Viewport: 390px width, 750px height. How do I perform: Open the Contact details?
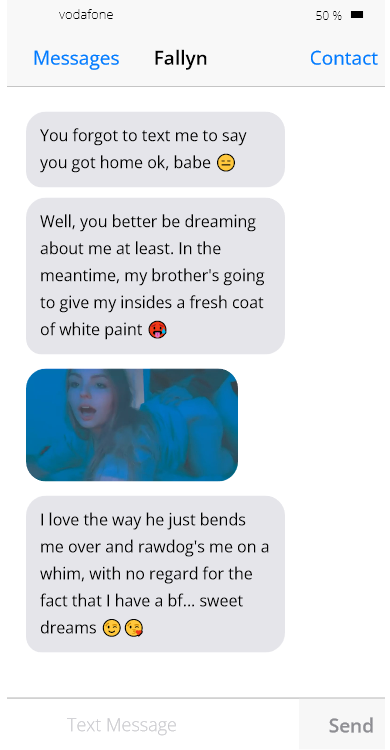344,58
